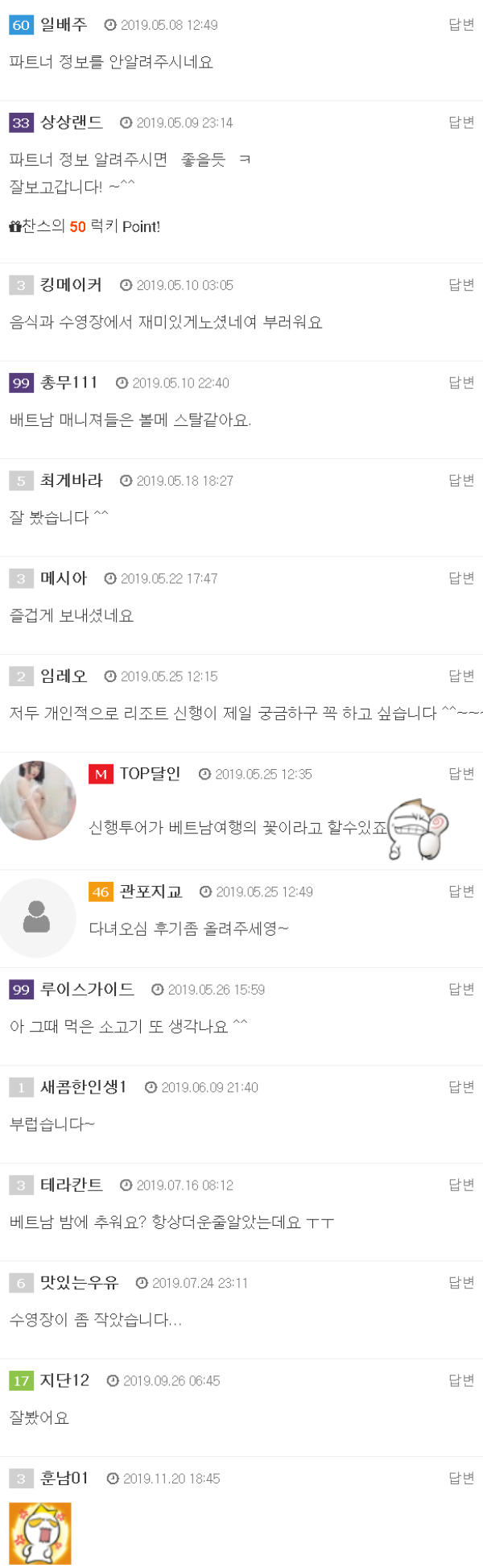Tap 답변 on TOP달인's reply
The height and width of the screenshot is (1568, 483).
coord(461,774)
